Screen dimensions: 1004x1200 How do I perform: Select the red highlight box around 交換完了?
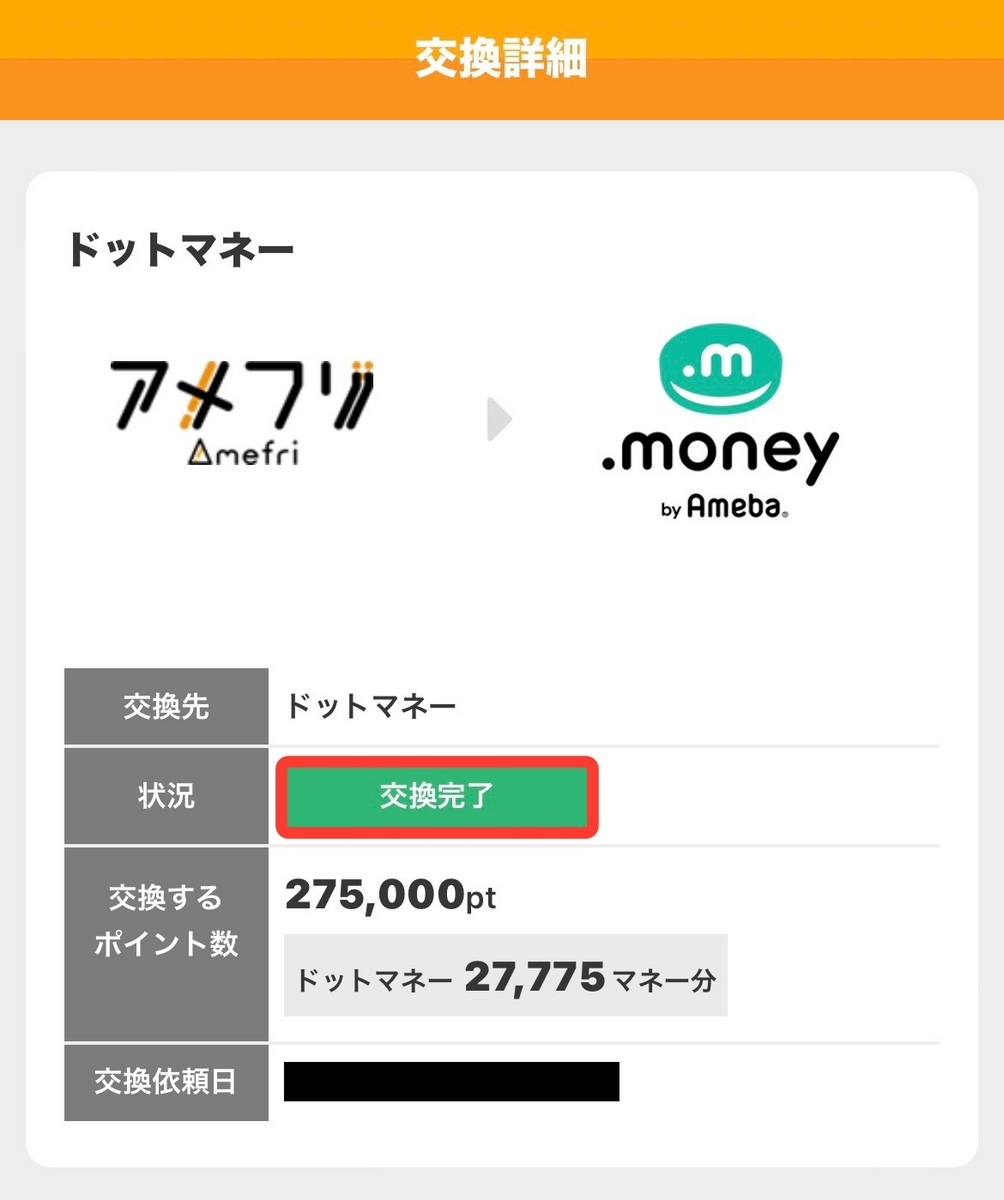pyautogui.click(x=436, y=760)
